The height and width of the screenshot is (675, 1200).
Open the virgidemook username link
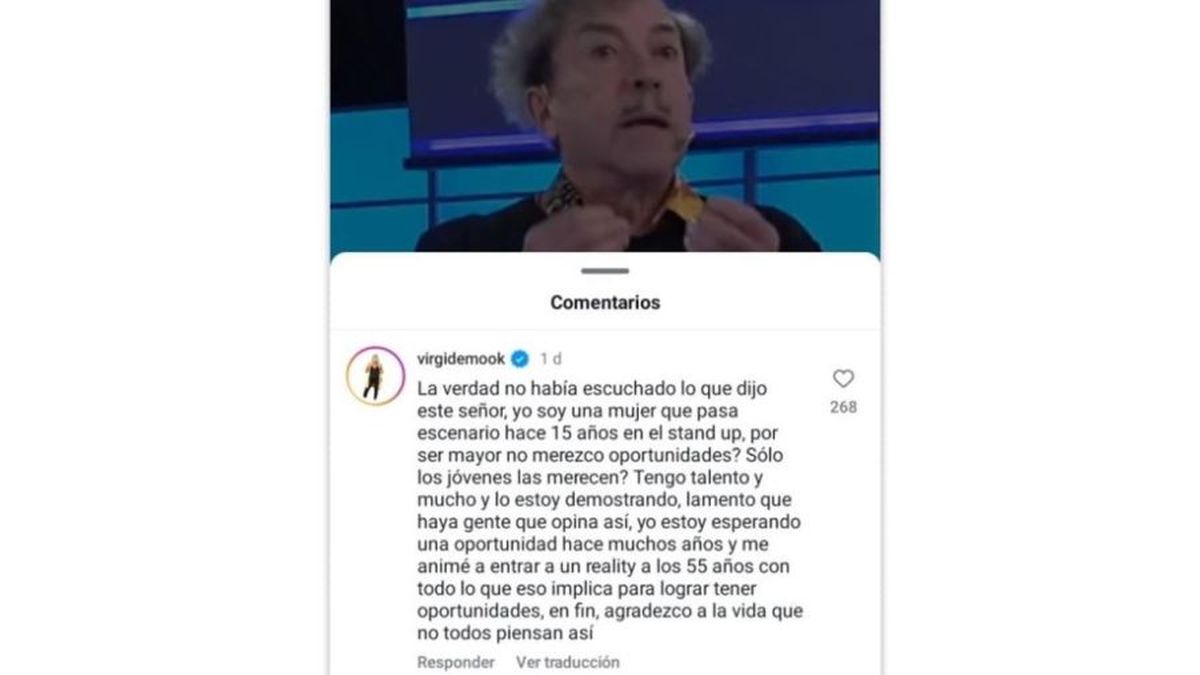[x=459, y=359]
